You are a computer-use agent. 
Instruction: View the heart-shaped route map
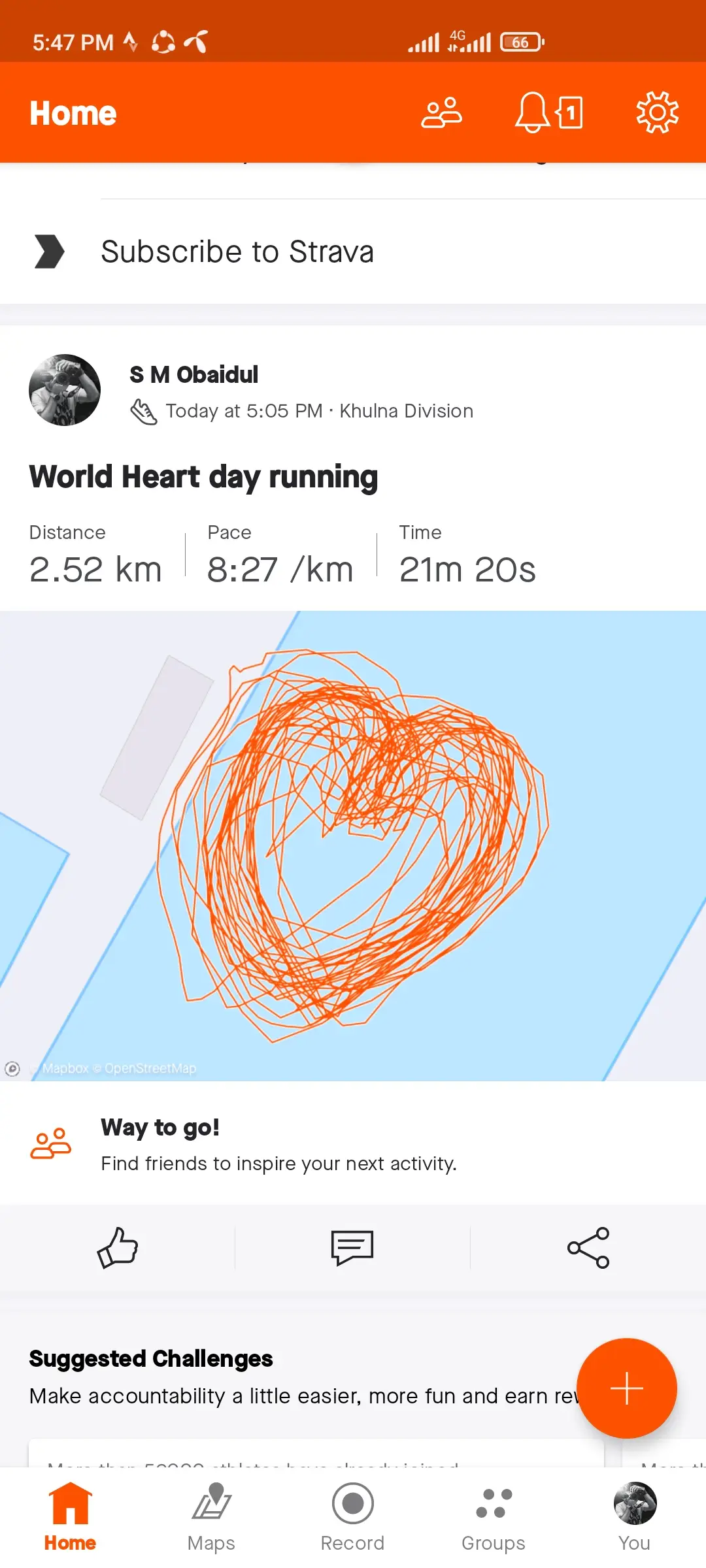(x=353, y=845)
